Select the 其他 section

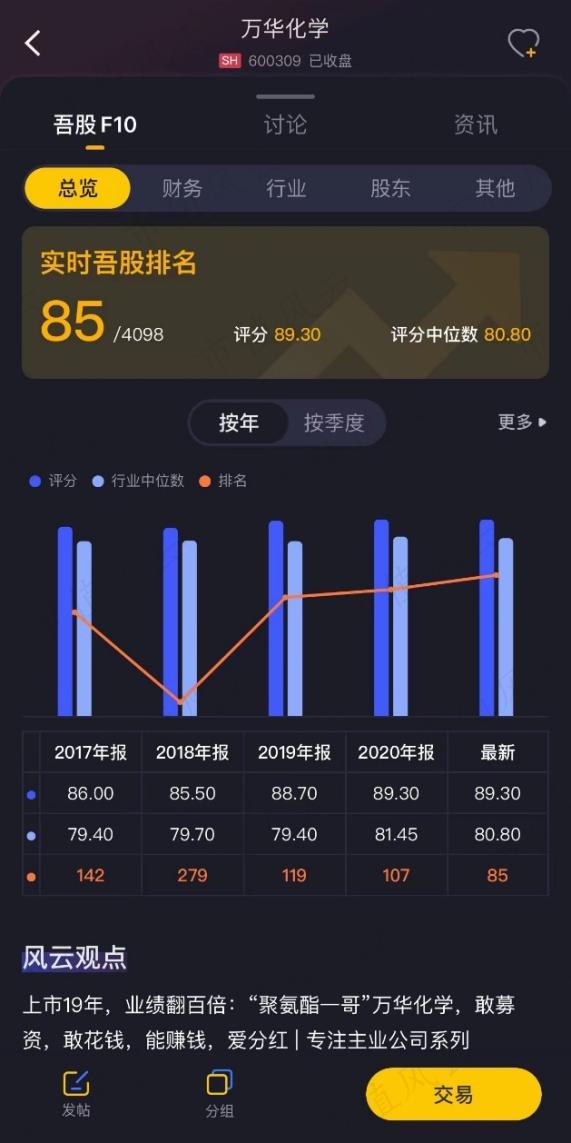(x=495, y=189)
